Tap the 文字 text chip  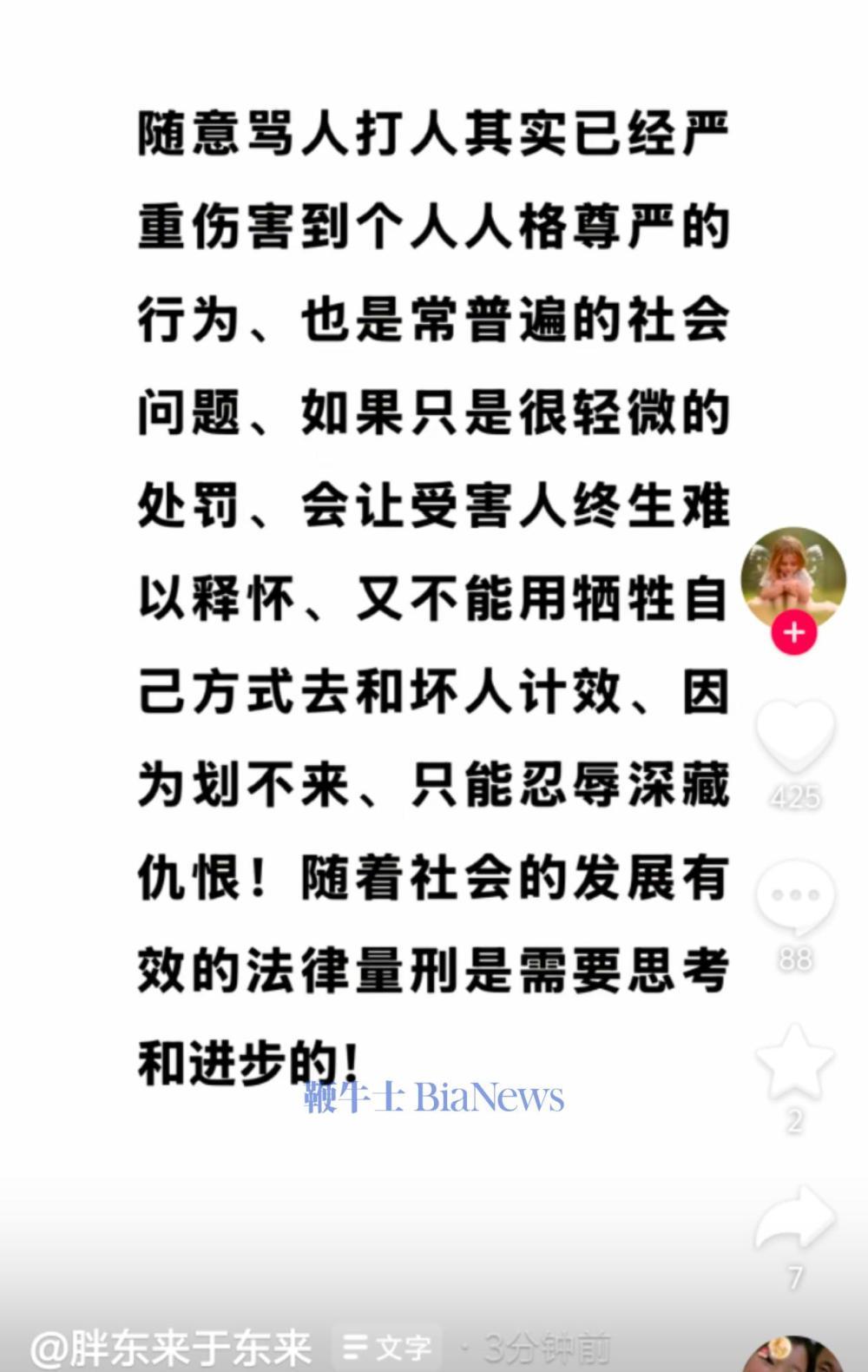pyautogui.click(x=388, y=1347)
